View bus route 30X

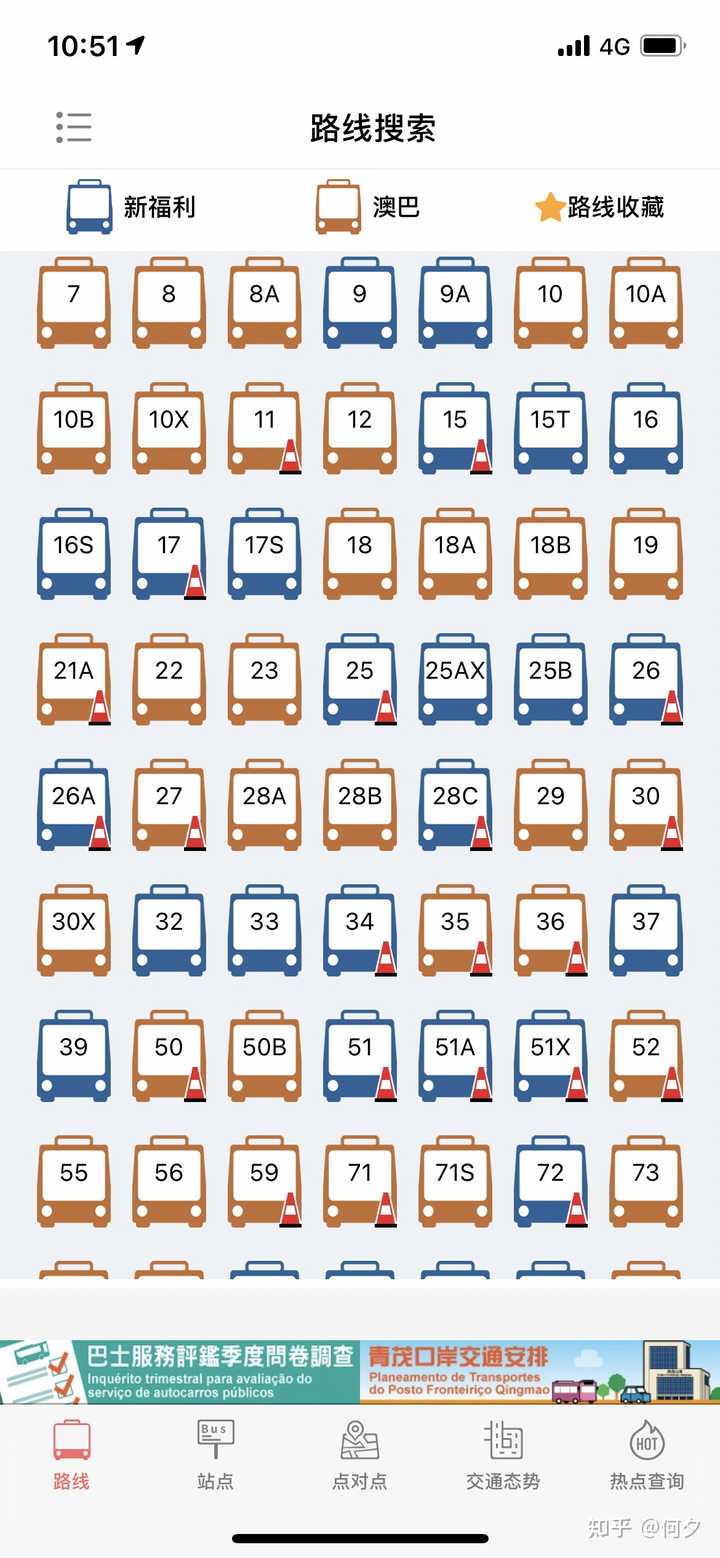point(73,930)
